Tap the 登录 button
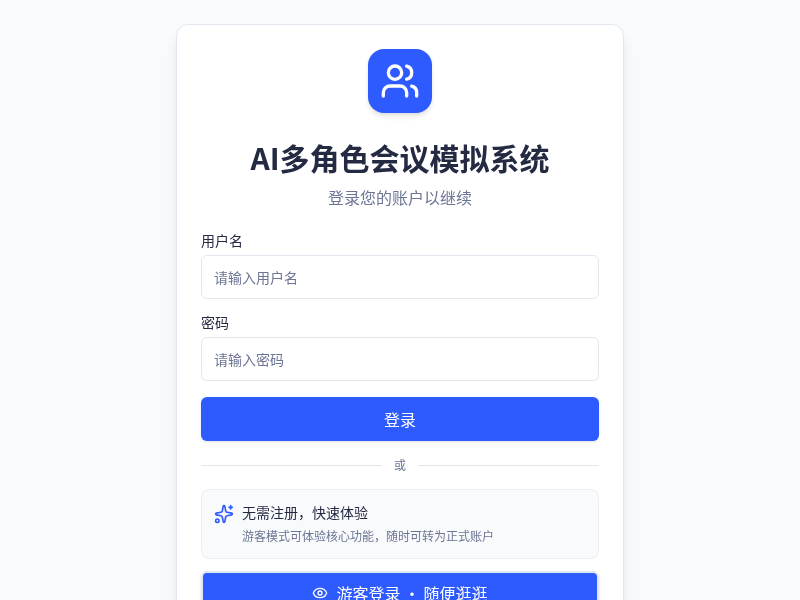 pyautogui.click(x=400, y=419)
